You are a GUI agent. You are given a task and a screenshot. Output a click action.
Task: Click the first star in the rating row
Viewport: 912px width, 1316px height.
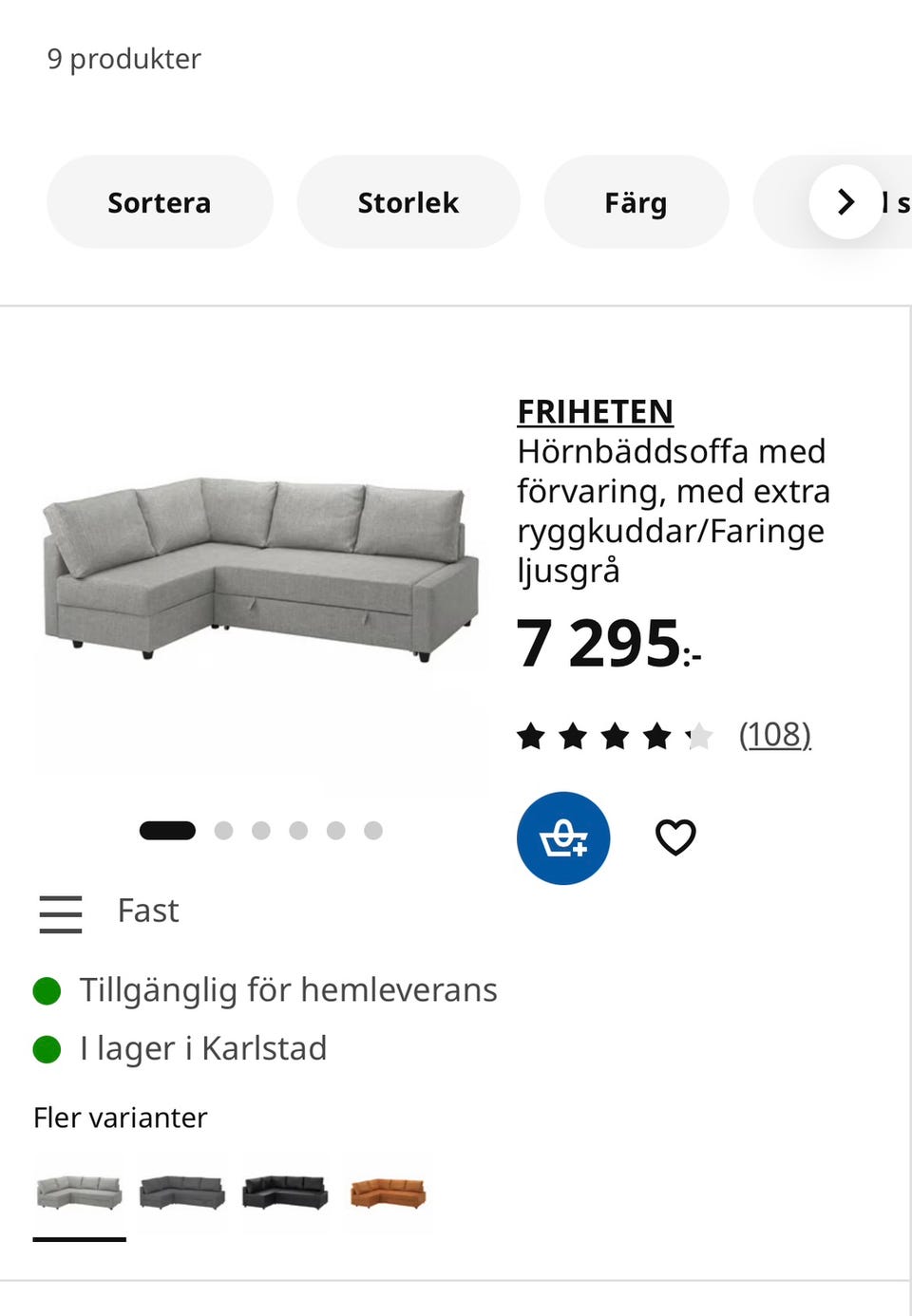tap(530, 735)
